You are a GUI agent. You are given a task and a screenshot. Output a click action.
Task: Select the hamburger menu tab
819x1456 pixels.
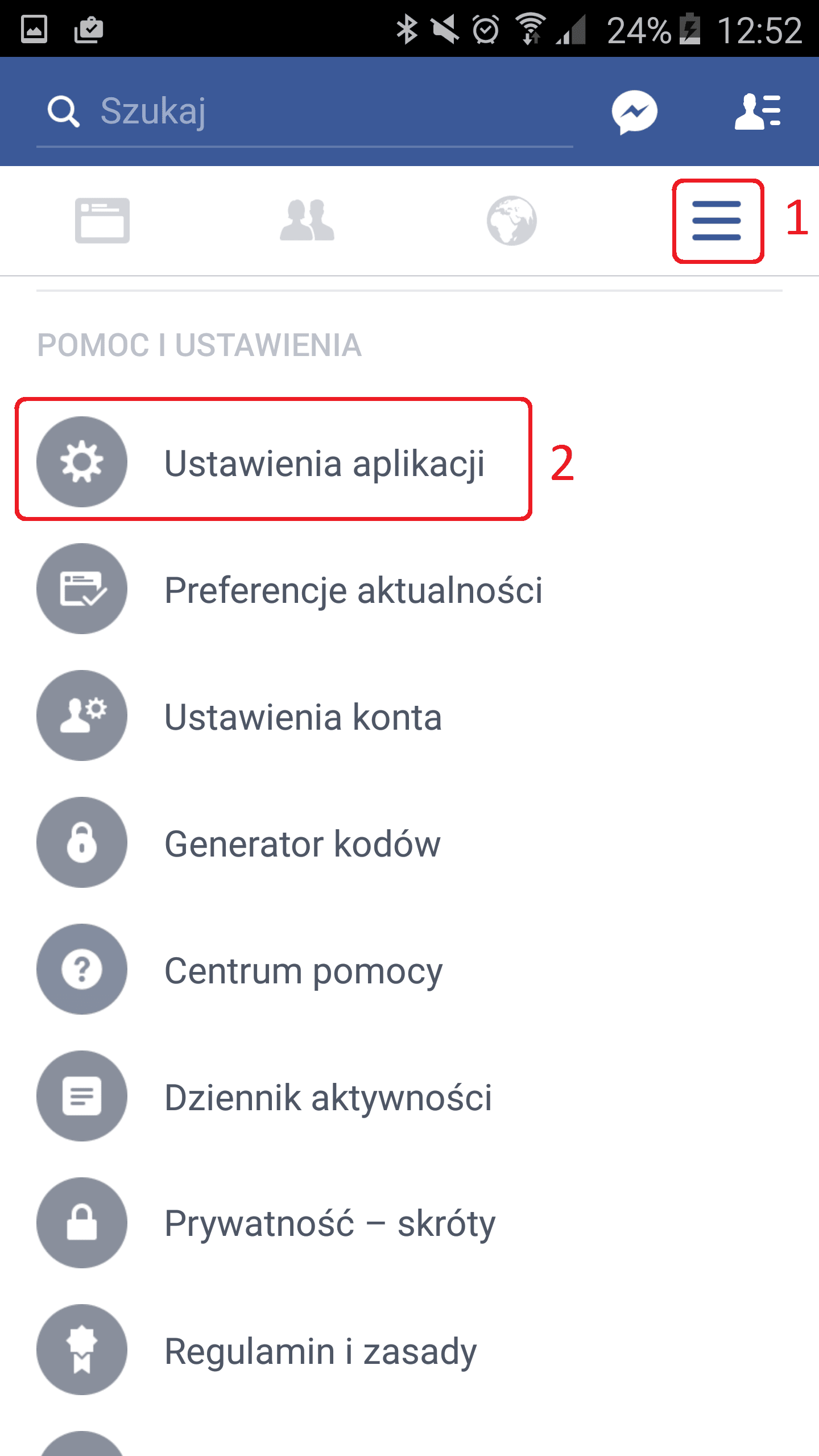717,221
